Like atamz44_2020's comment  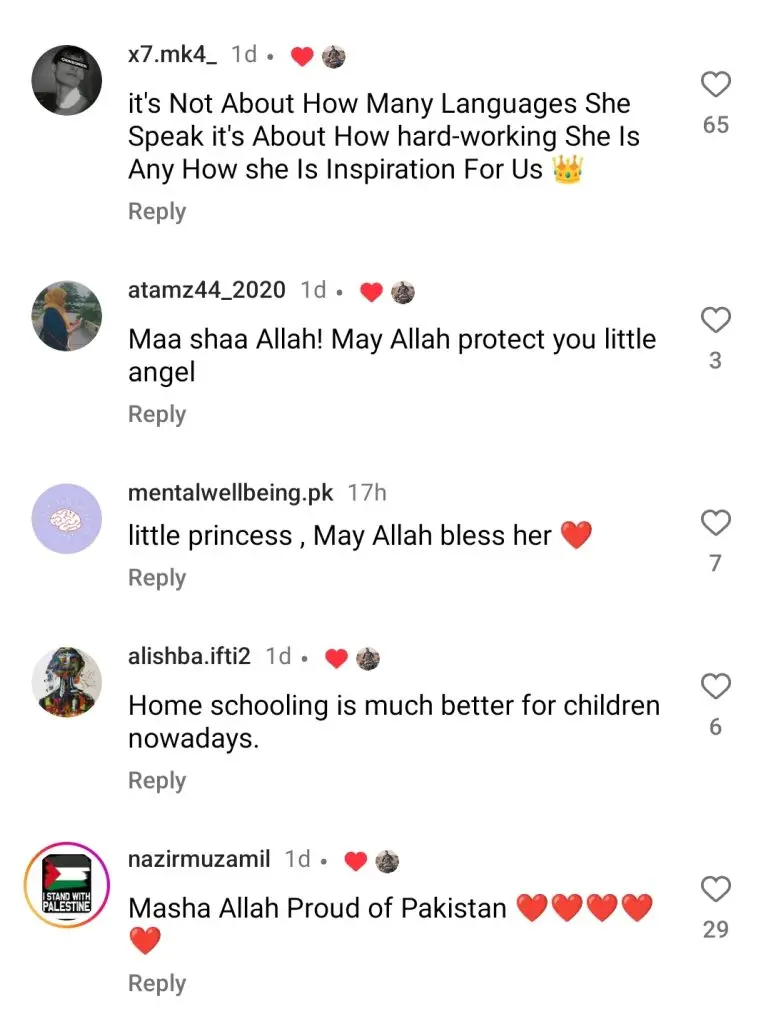coord(715,321)
